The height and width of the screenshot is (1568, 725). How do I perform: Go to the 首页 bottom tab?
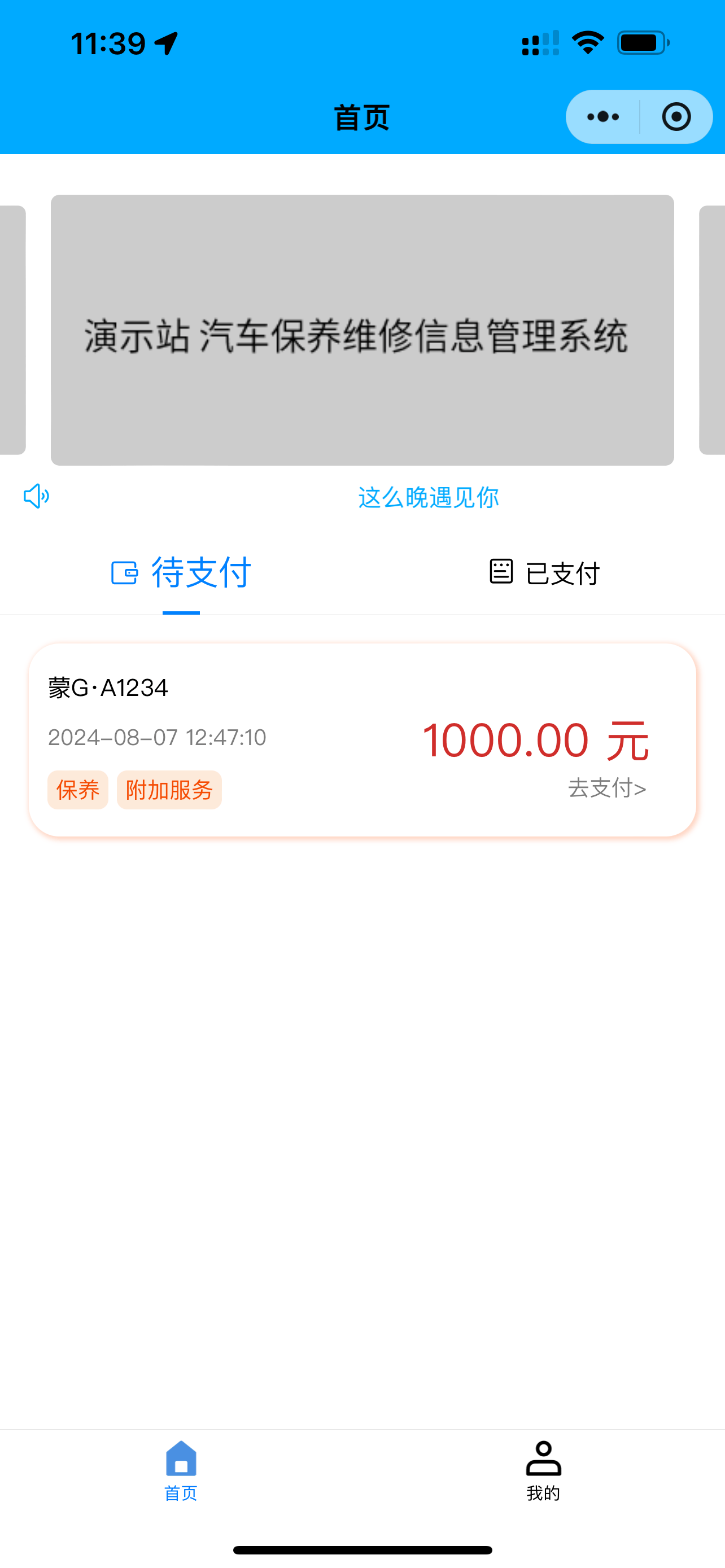[181, 1470]
